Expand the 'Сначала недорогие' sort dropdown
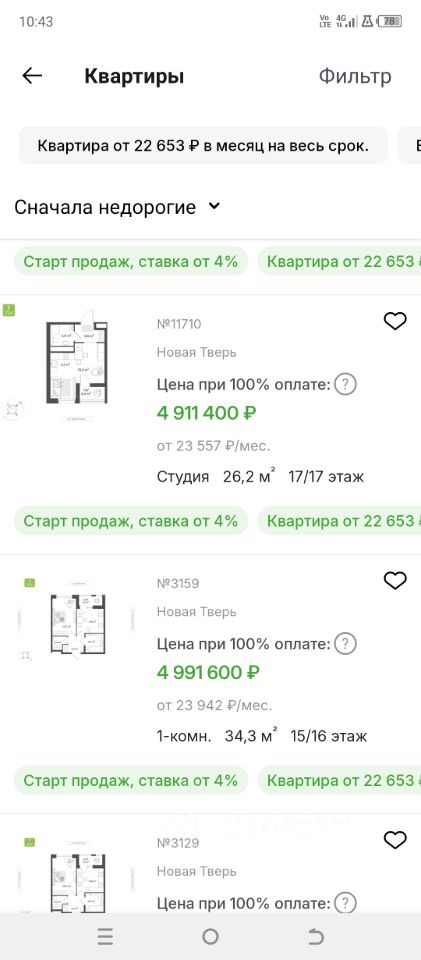Viewport: 421px width, 960px height. 117,207
